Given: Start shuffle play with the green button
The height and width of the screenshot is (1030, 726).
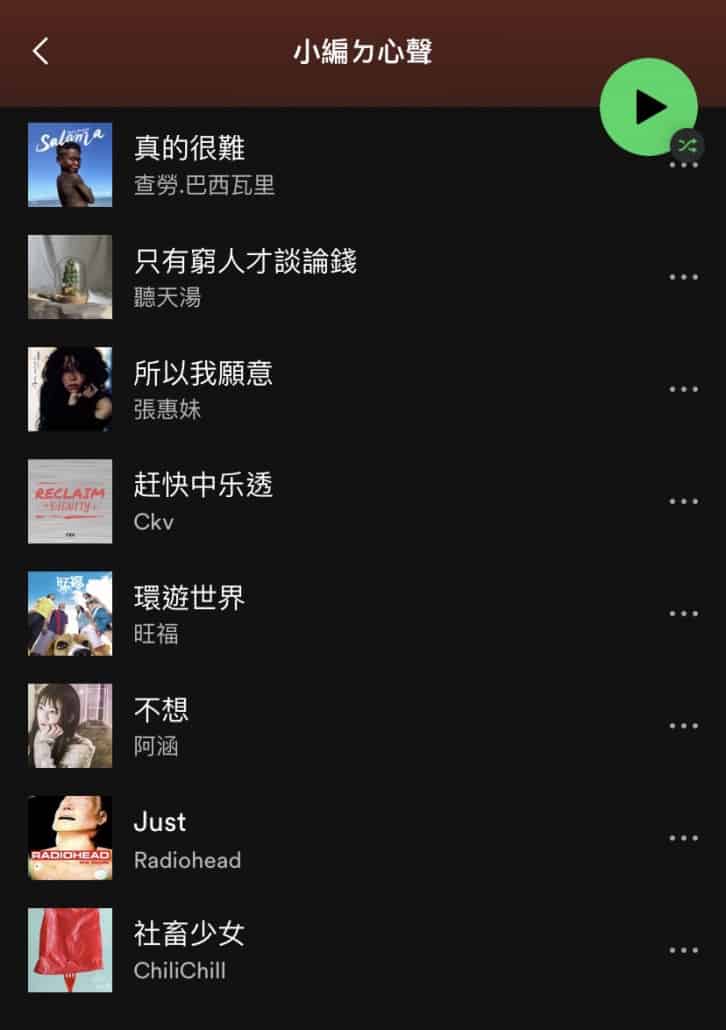Looking at the screenshot, I should tap(648, 107).
